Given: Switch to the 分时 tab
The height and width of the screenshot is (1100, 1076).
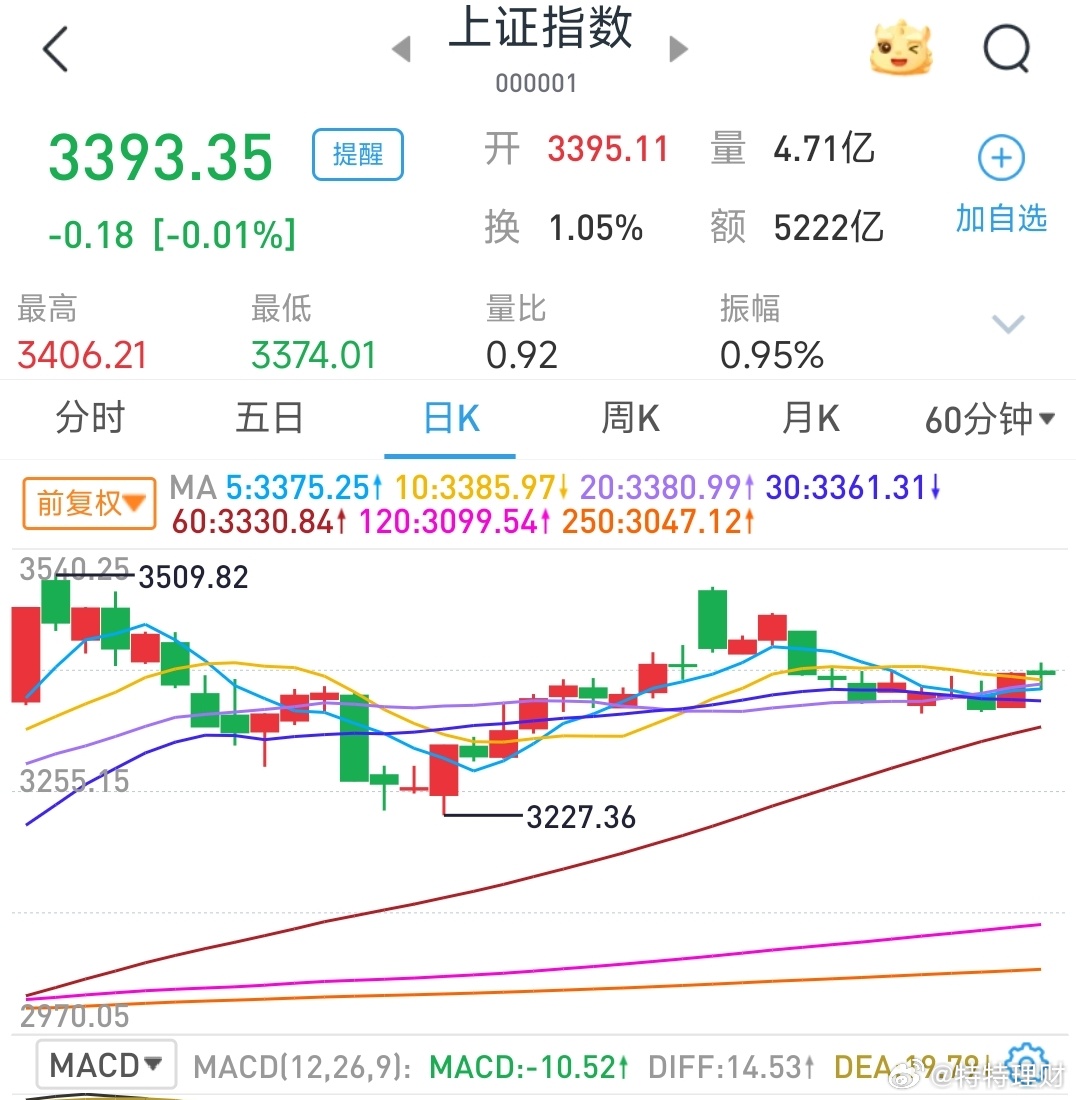Looking at the screenshot, I should tap(90, 418).
